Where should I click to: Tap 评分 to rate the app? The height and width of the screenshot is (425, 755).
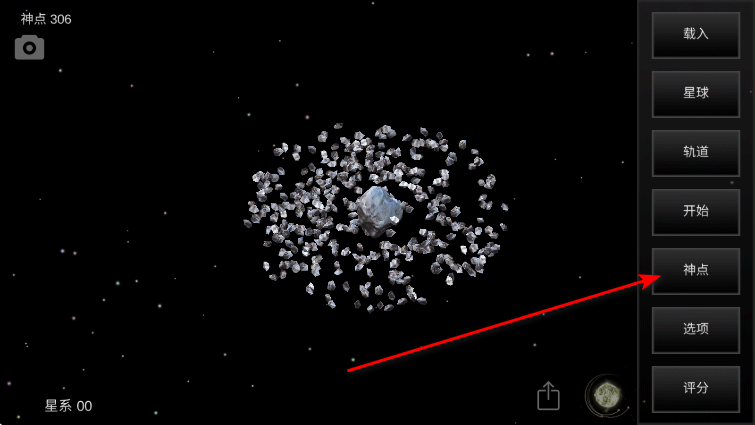[x=695, y=388]
